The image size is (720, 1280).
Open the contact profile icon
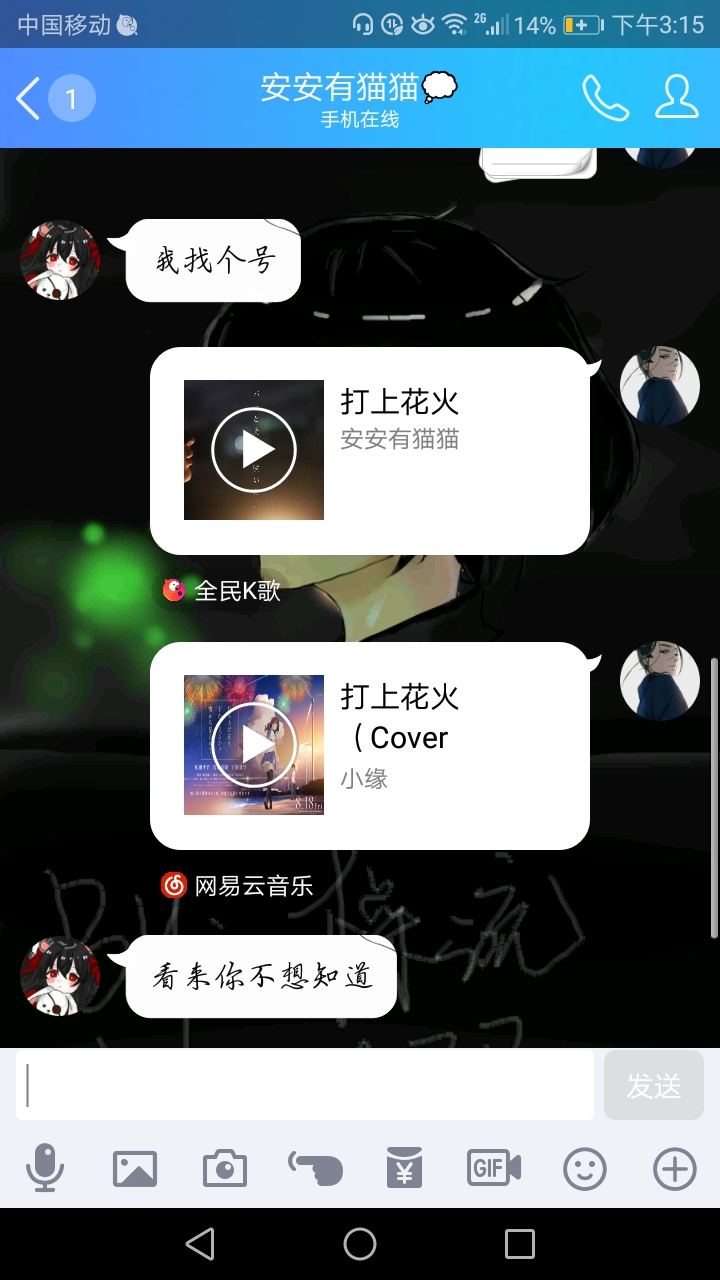[677, 98]
